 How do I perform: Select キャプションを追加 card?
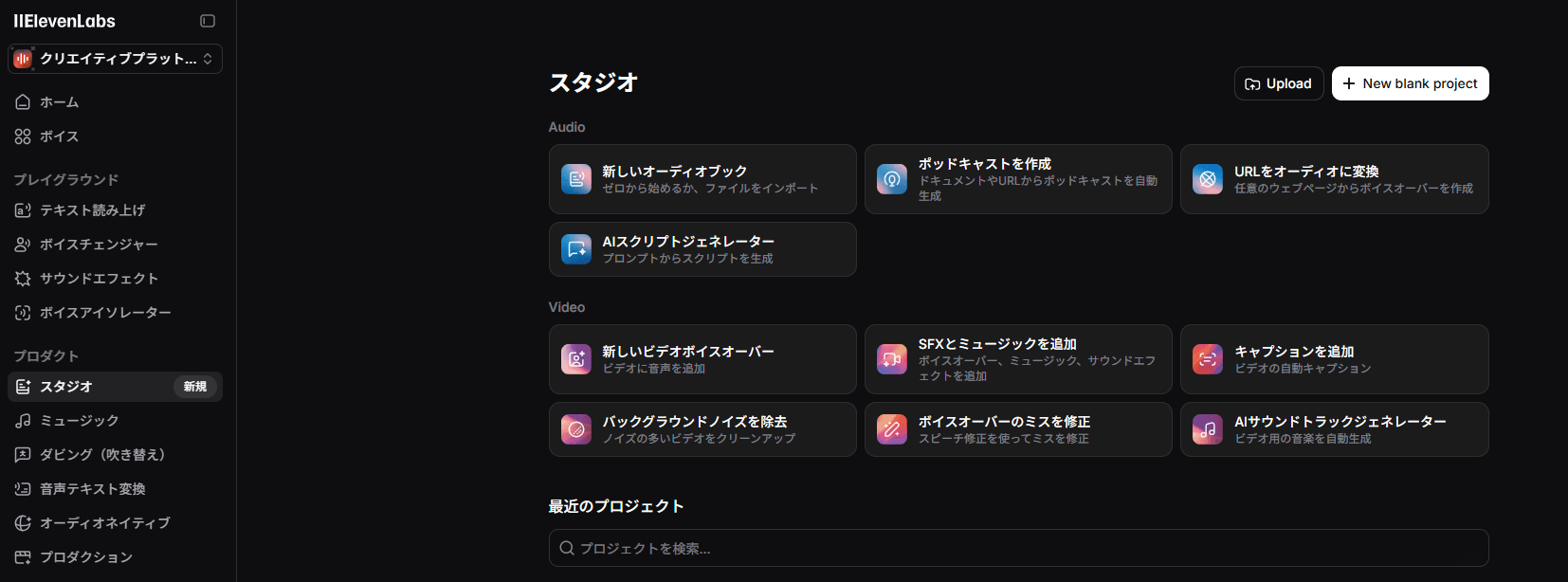[1333, 359]
